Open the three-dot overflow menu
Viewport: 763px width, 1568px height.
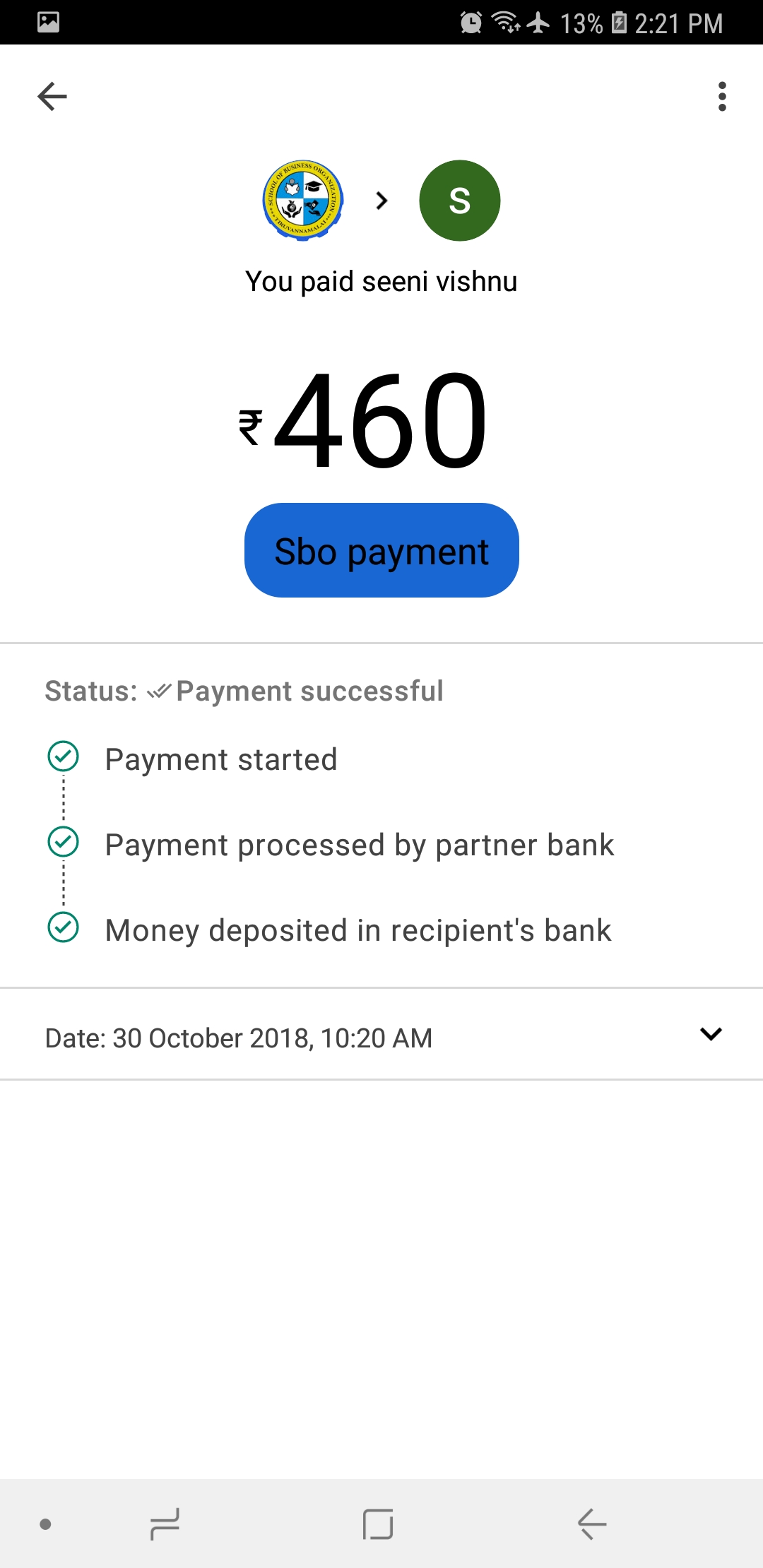(722, 97)
